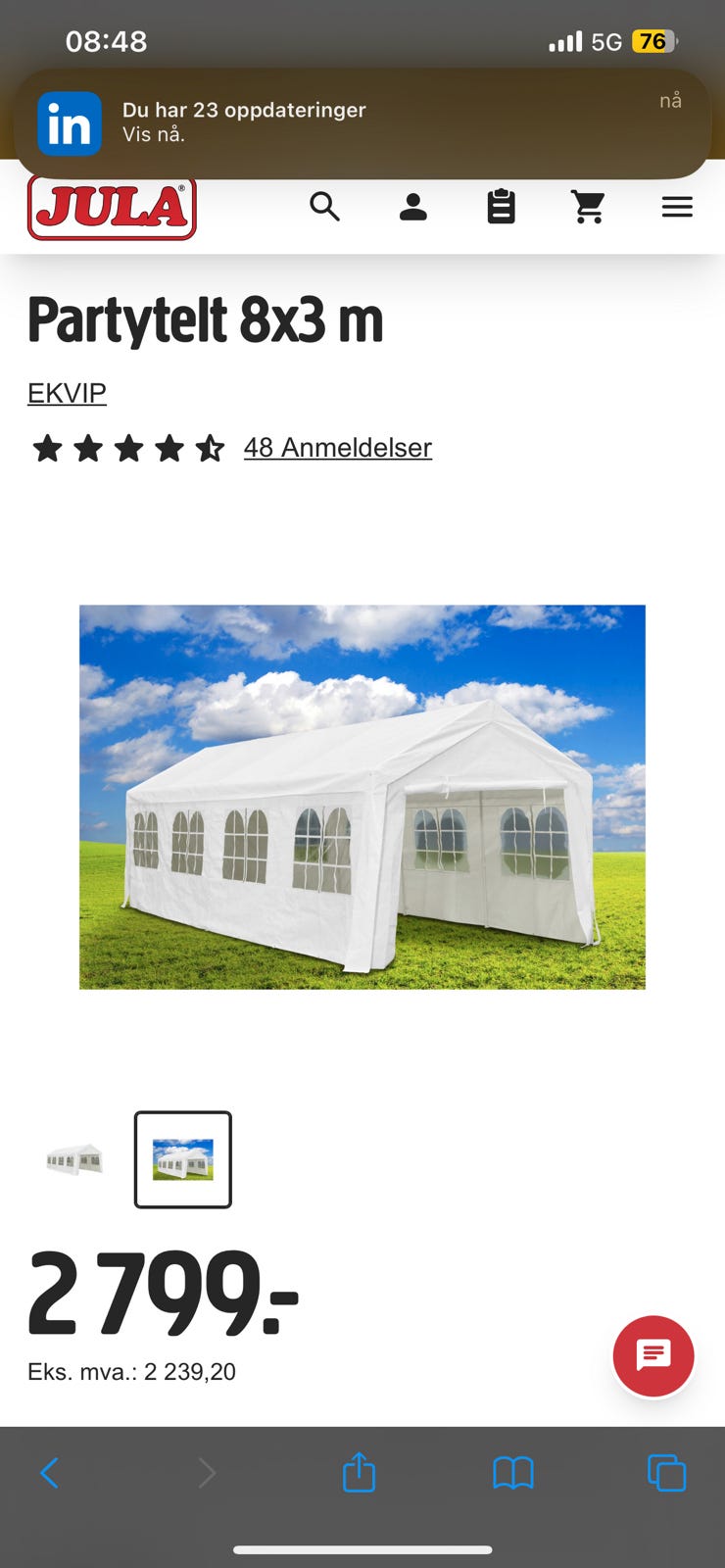Image resolution: width=725 pixels, height=1568 pixels.
Task: Open the 48 Anmeldelser reviews link
Action: click(x=337, y=448)
